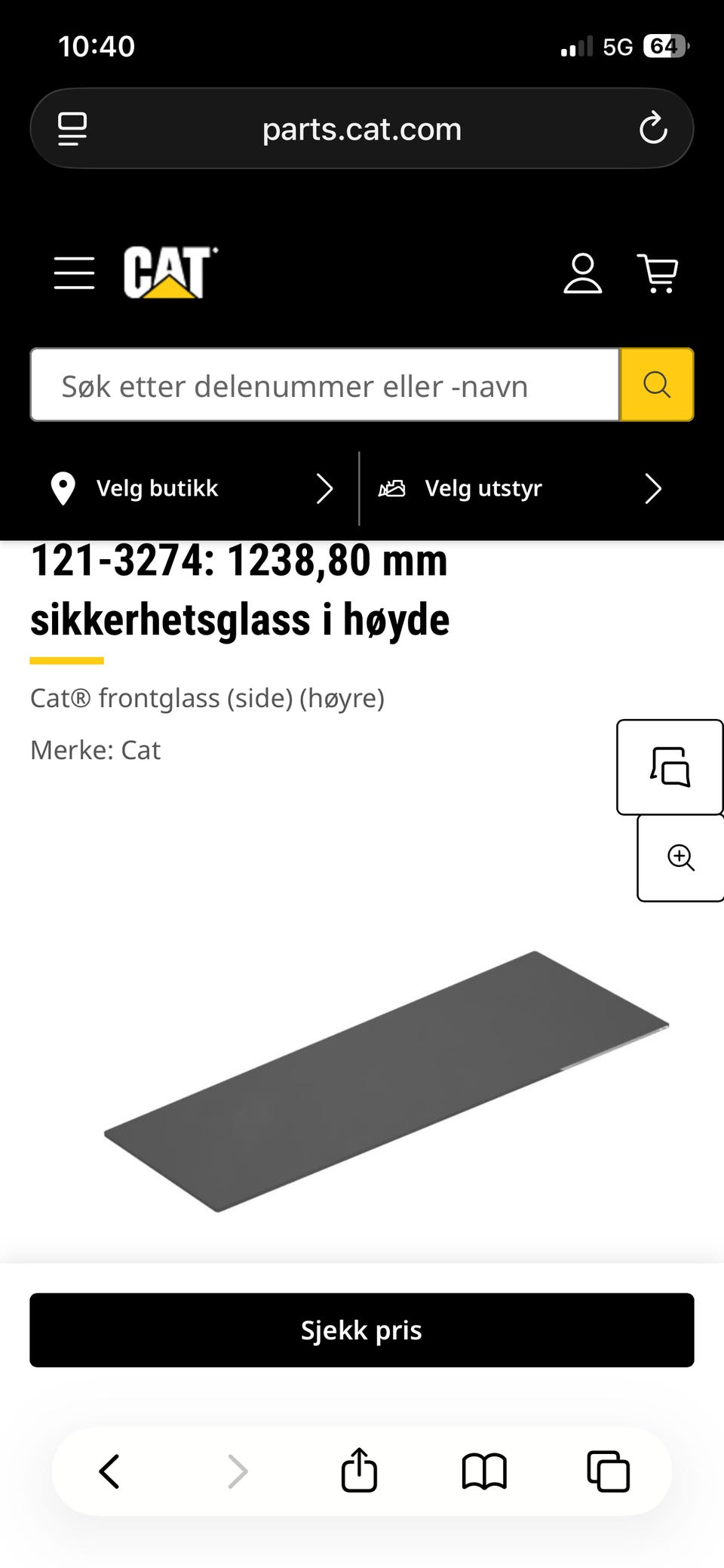Open Safari bookmarks
Viewport: 724px width, 1568px height.
point(484,1470)
